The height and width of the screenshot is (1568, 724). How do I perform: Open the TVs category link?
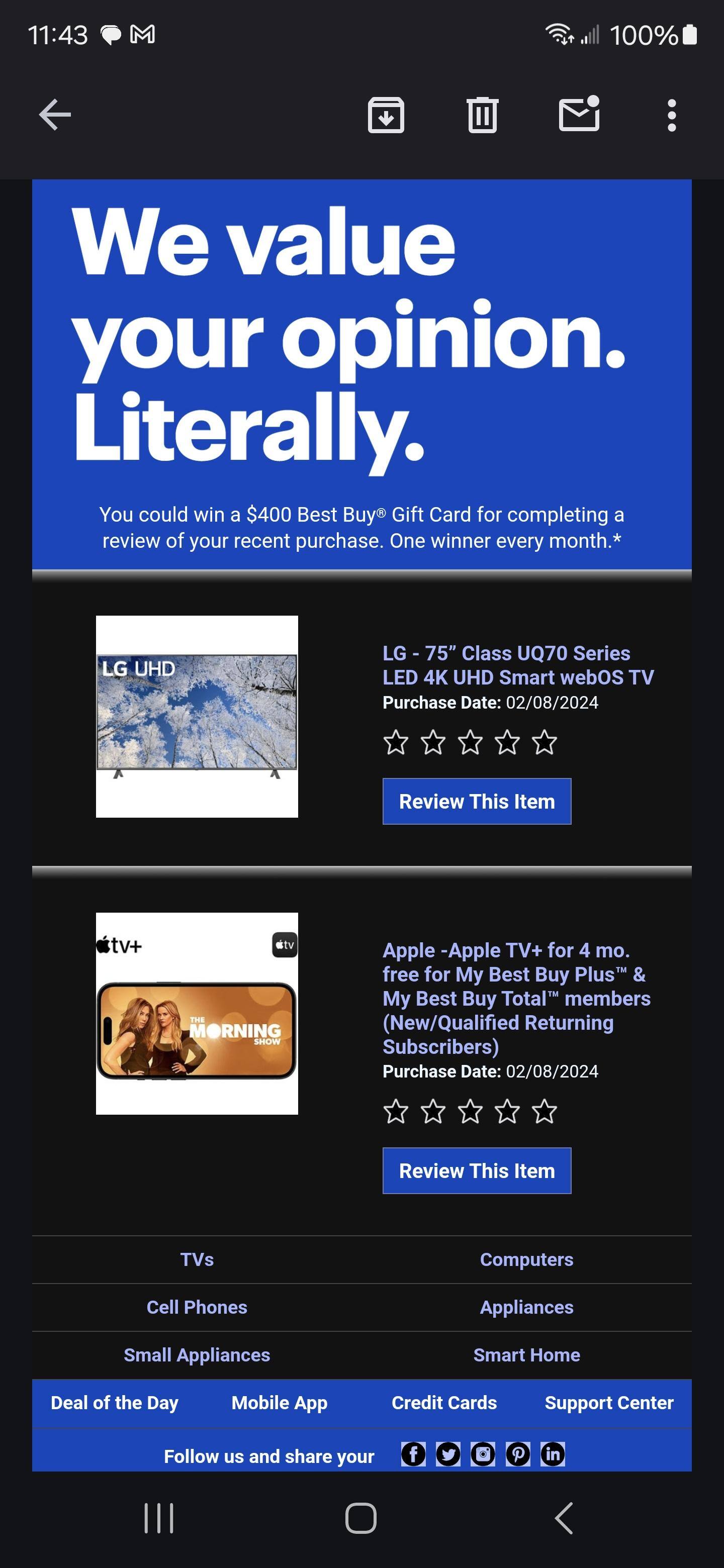pyautogui.click(x=197, y=1259)
